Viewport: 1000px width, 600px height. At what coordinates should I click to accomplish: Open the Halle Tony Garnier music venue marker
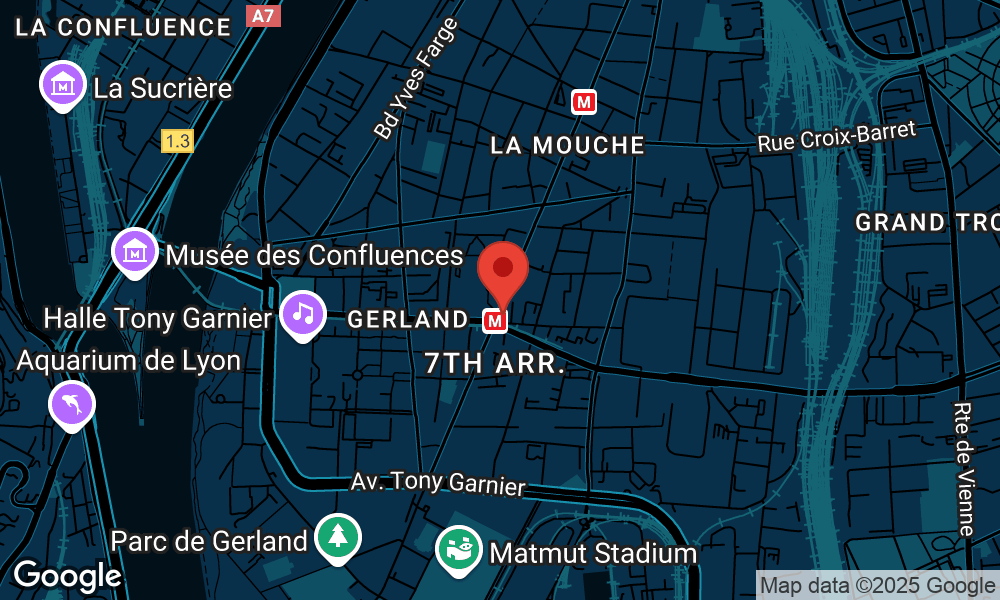tap(303, 316)
